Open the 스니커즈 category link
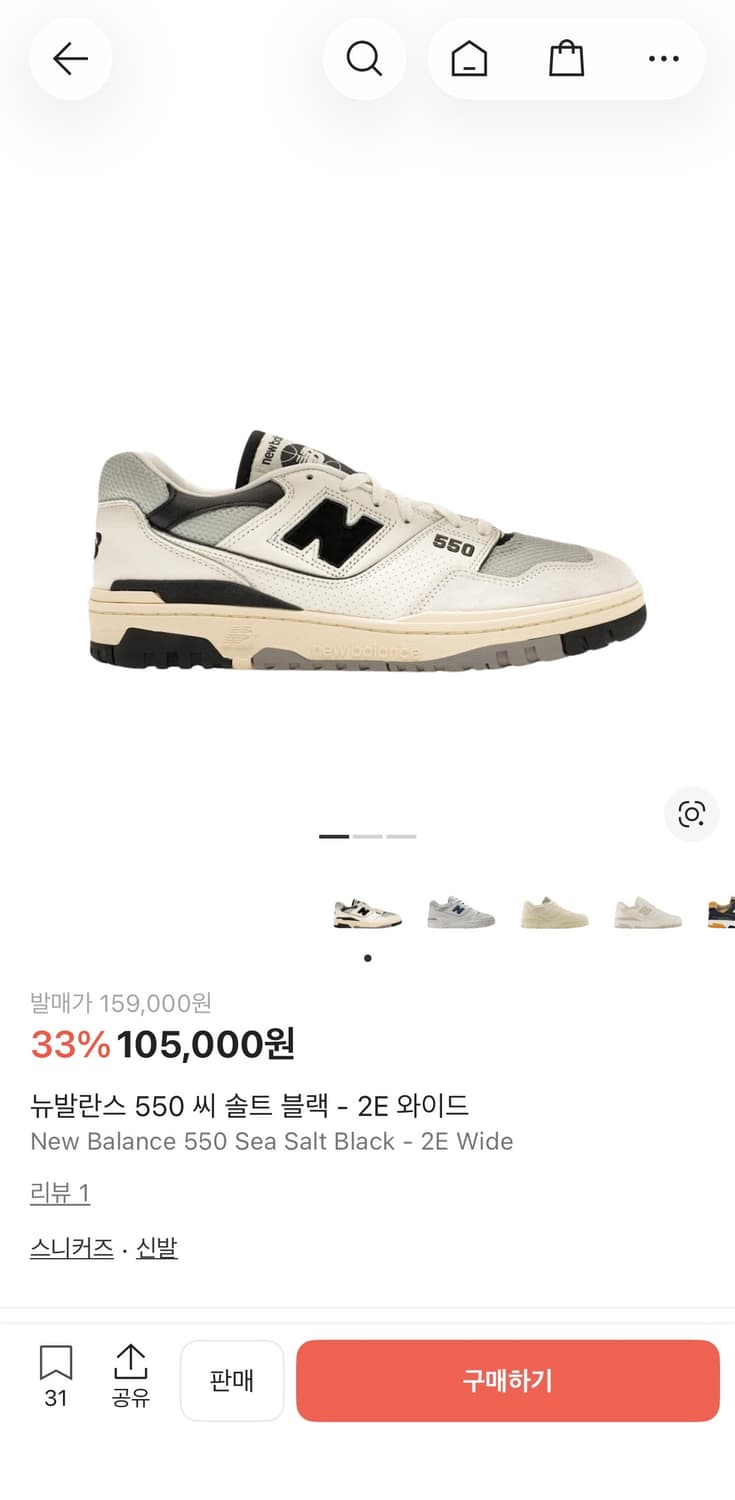The image size is (735, 1500). [x=71, y=1247]
